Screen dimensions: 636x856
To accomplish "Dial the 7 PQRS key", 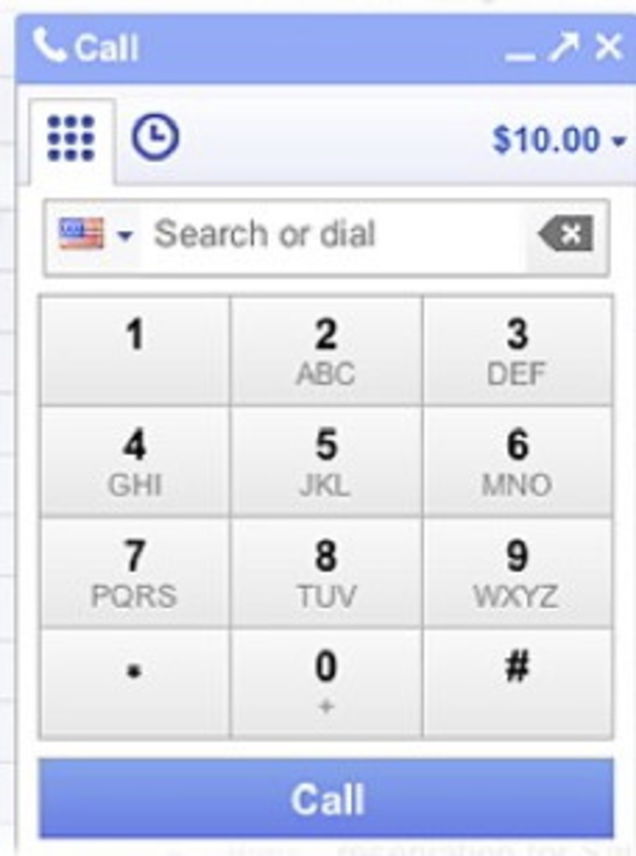I will click(134, 573).
